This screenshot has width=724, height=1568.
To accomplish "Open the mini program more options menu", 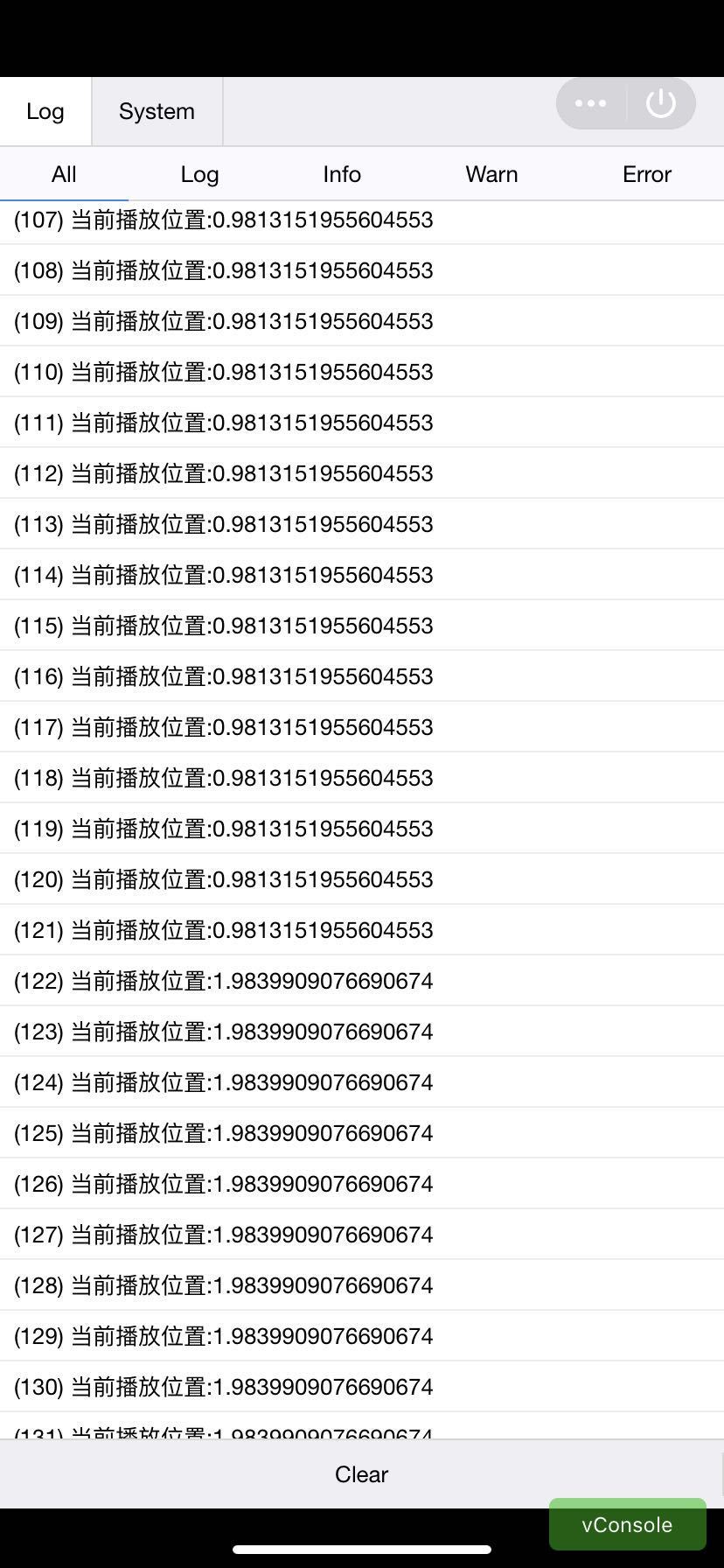I will 591,103.
